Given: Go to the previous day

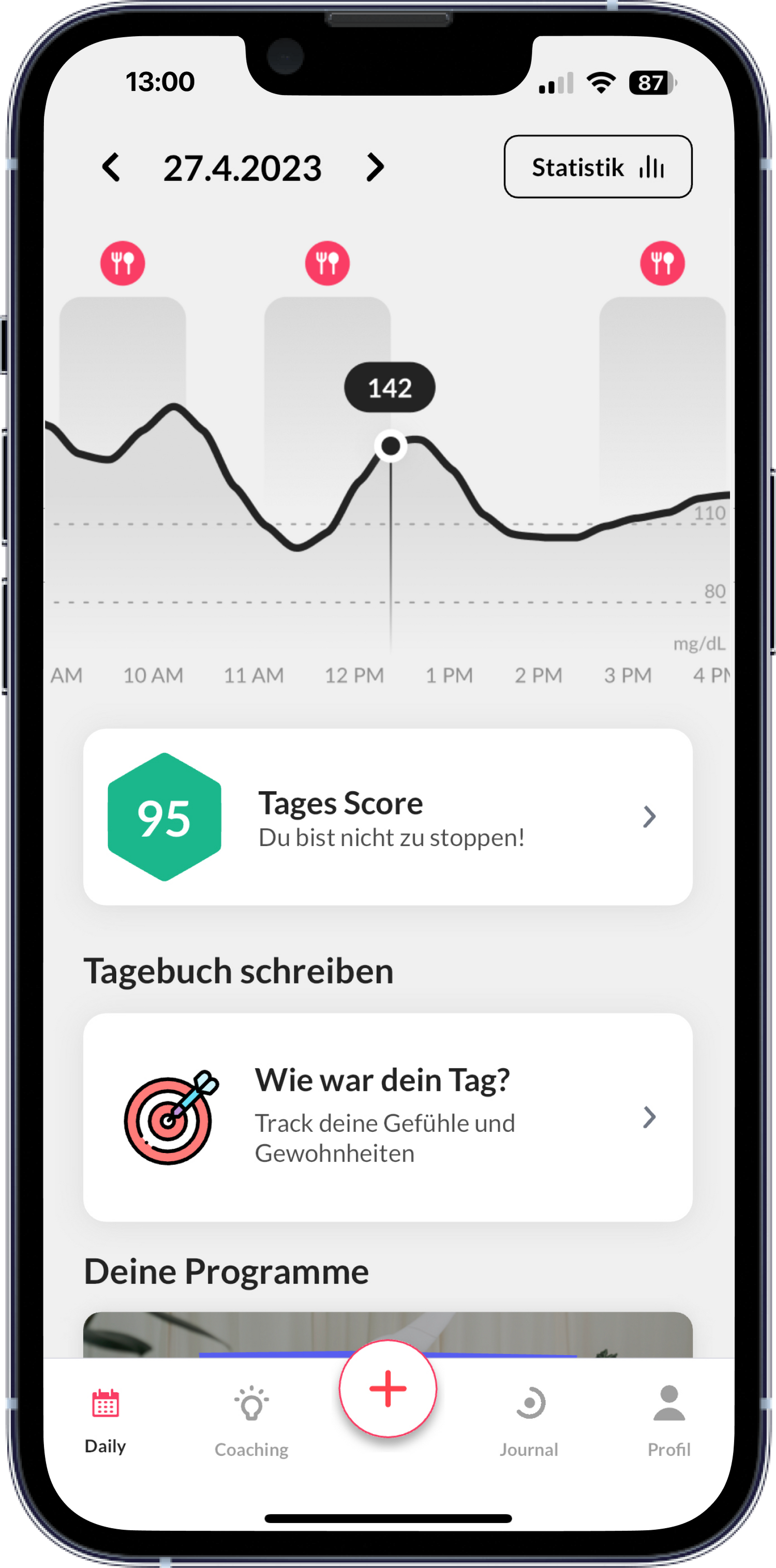Looking at the screenshot, I should coord(111,167).
